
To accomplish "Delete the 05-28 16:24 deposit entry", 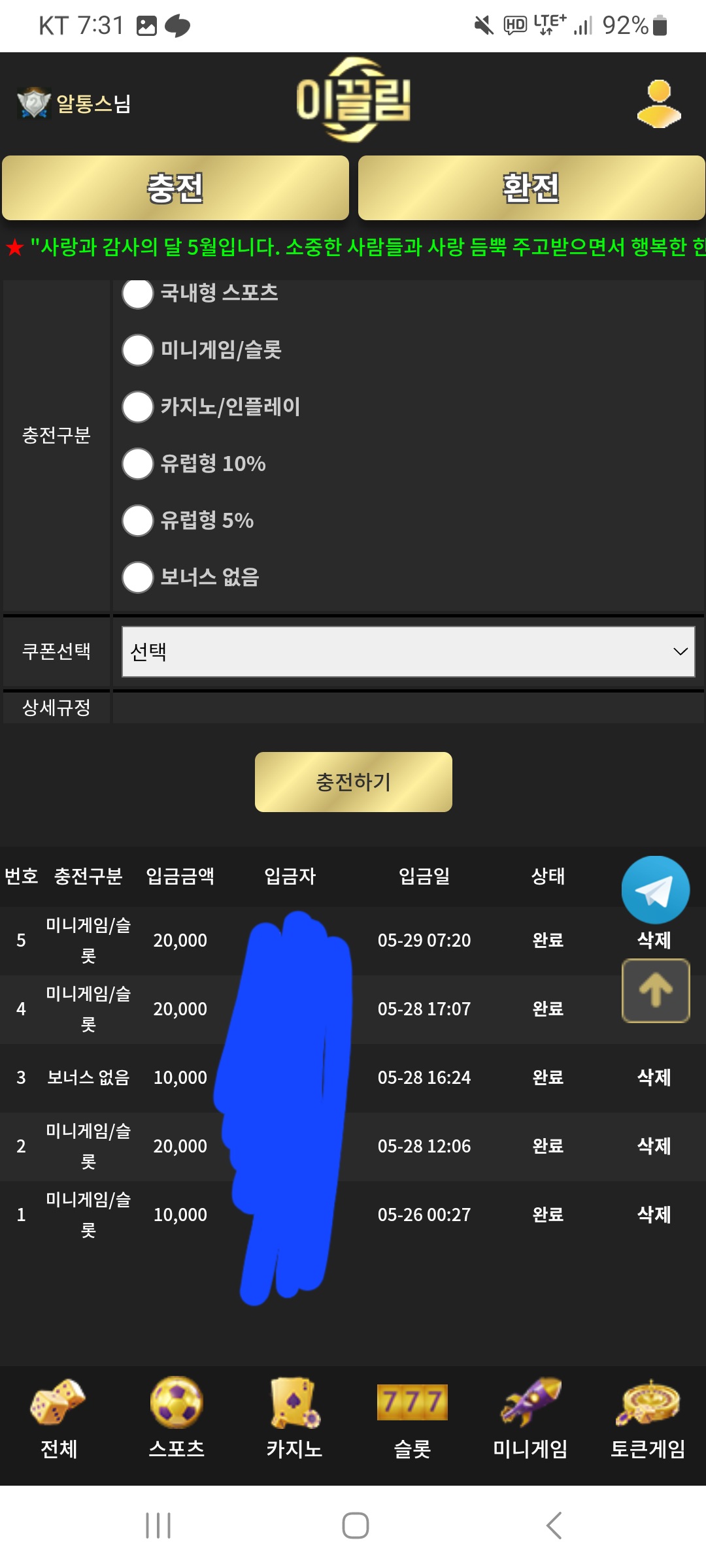I will click(654, 1077).
